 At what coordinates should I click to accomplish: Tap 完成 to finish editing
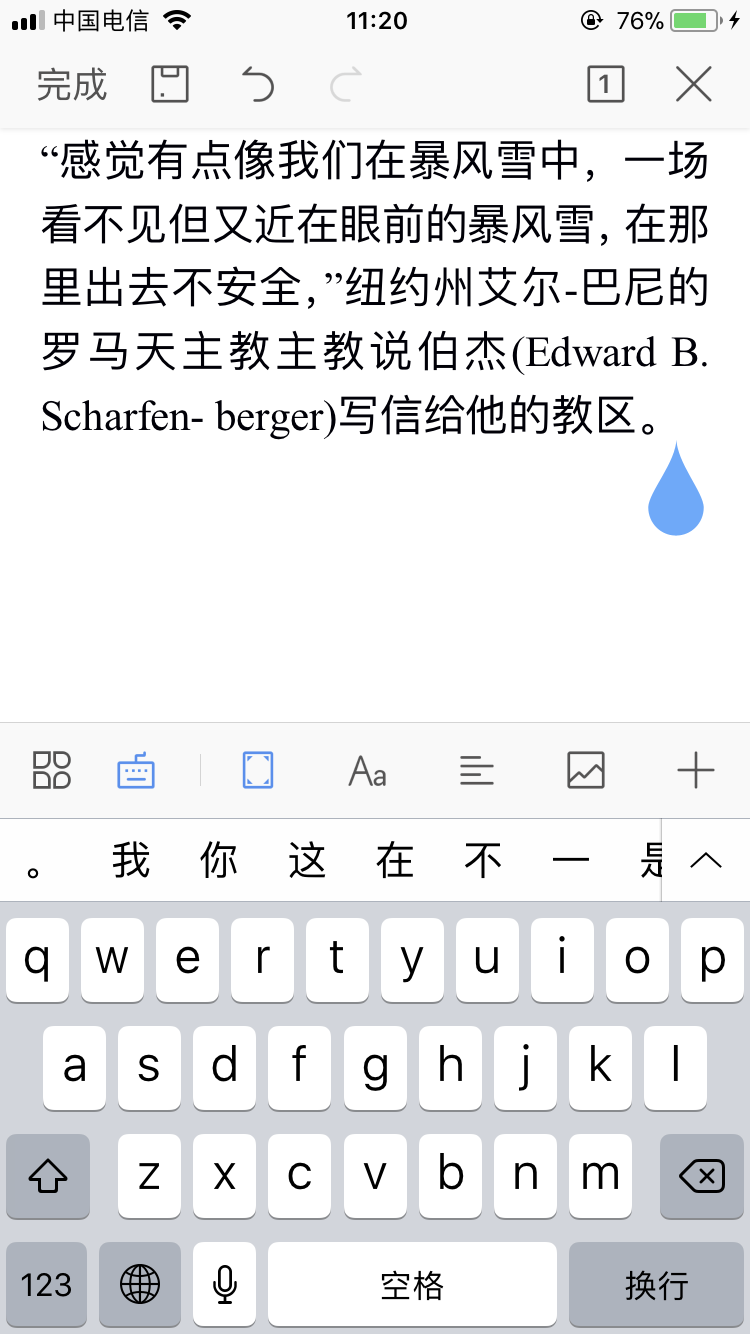point(72,85)
